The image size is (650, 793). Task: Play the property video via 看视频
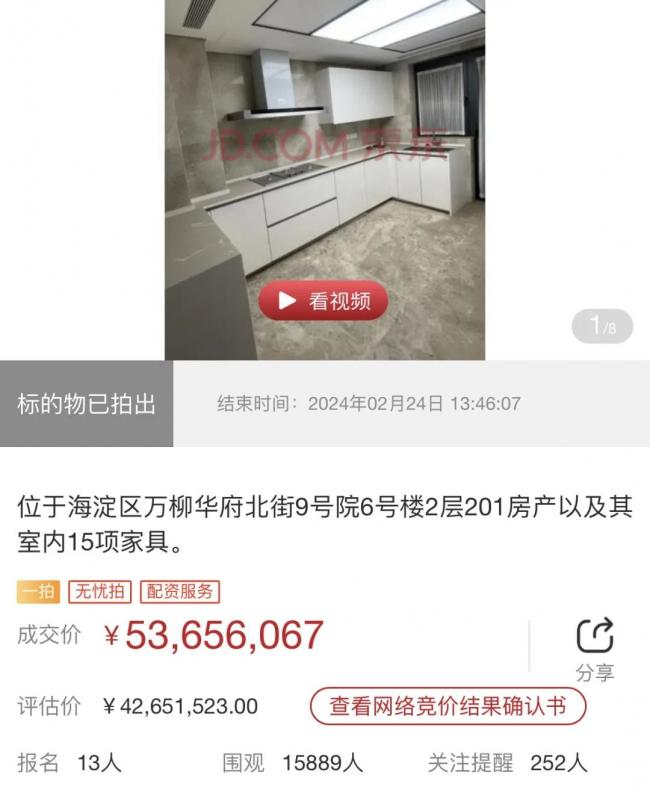[323, 301]
